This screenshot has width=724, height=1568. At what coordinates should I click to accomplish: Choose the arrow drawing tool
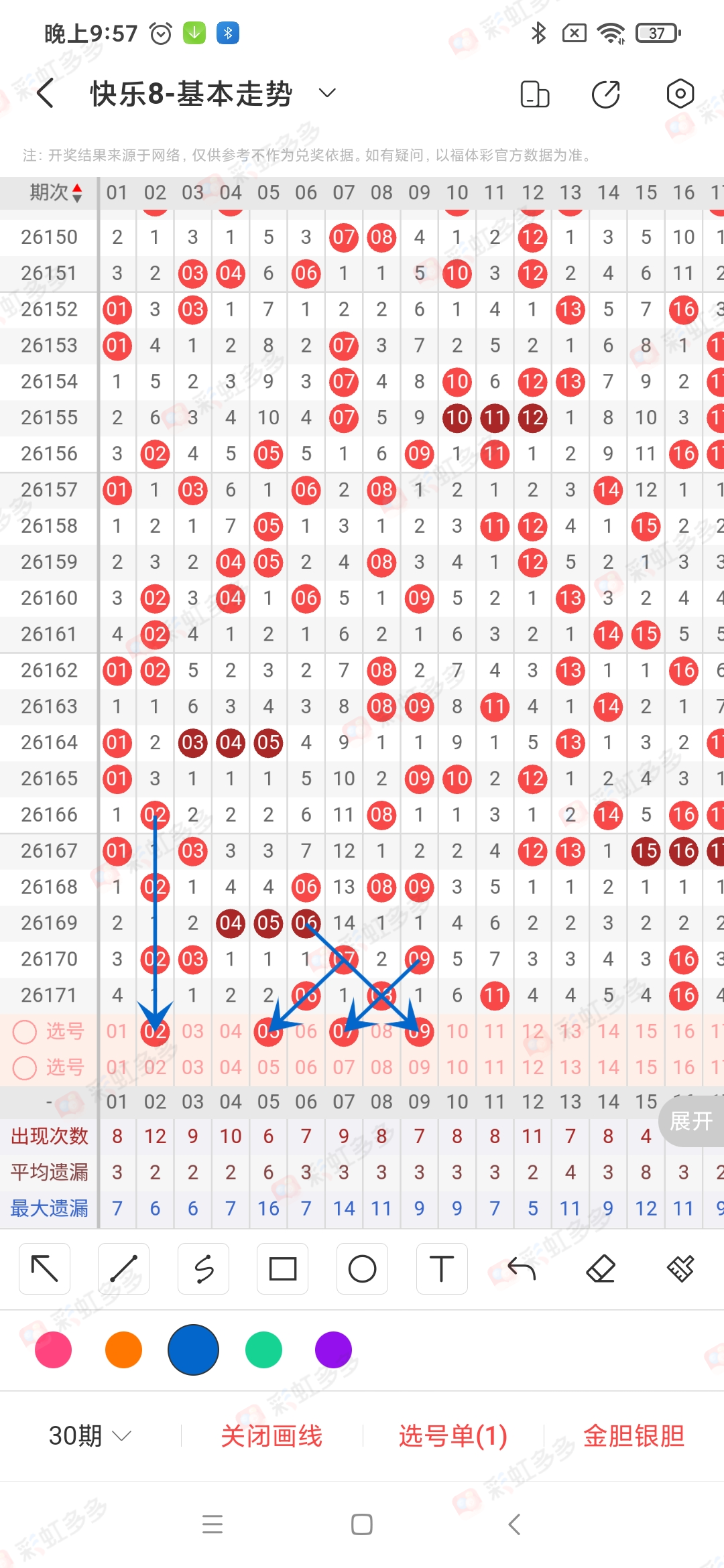pyautogui.click(x=45, y=1268)
